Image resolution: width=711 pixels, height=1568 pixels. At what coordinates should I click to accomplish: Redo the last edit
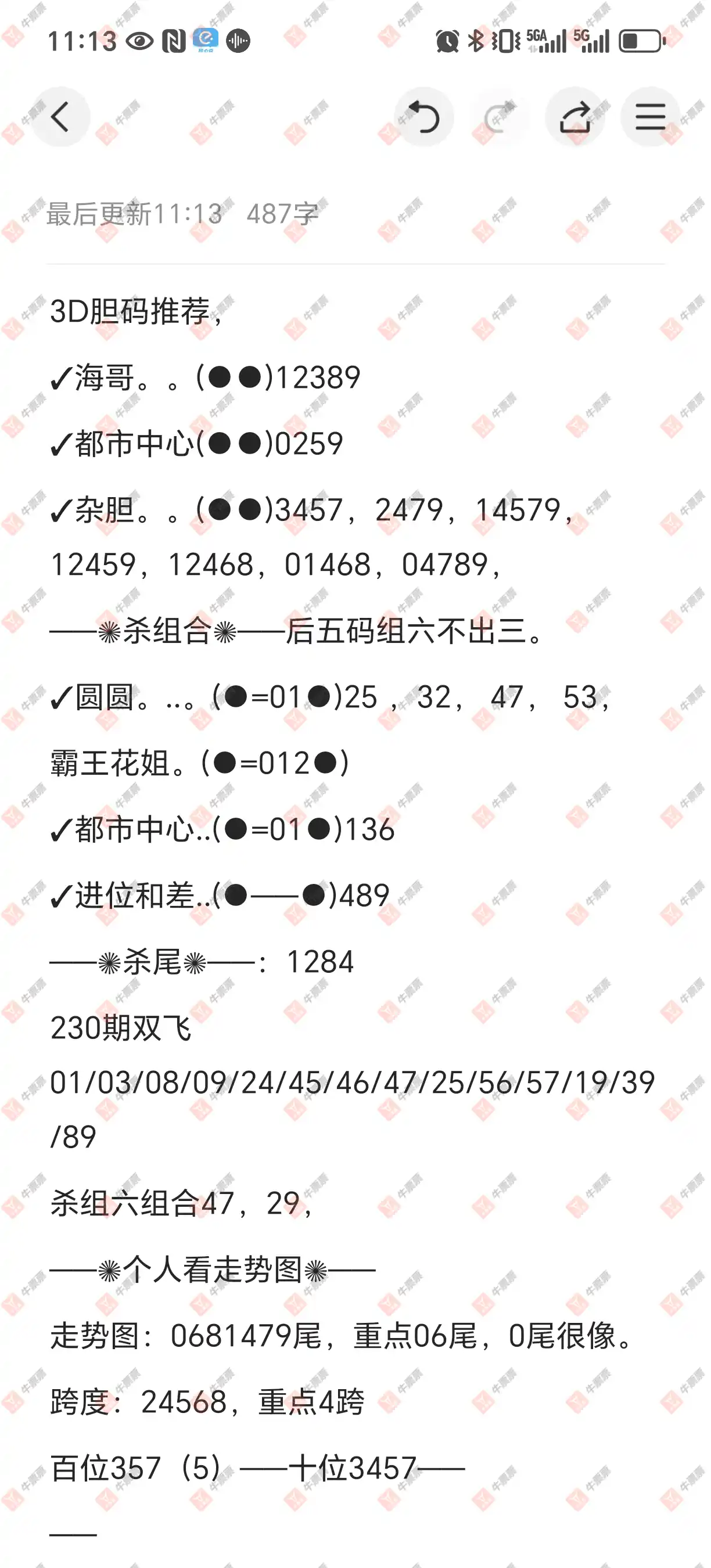tap(499, 117)
